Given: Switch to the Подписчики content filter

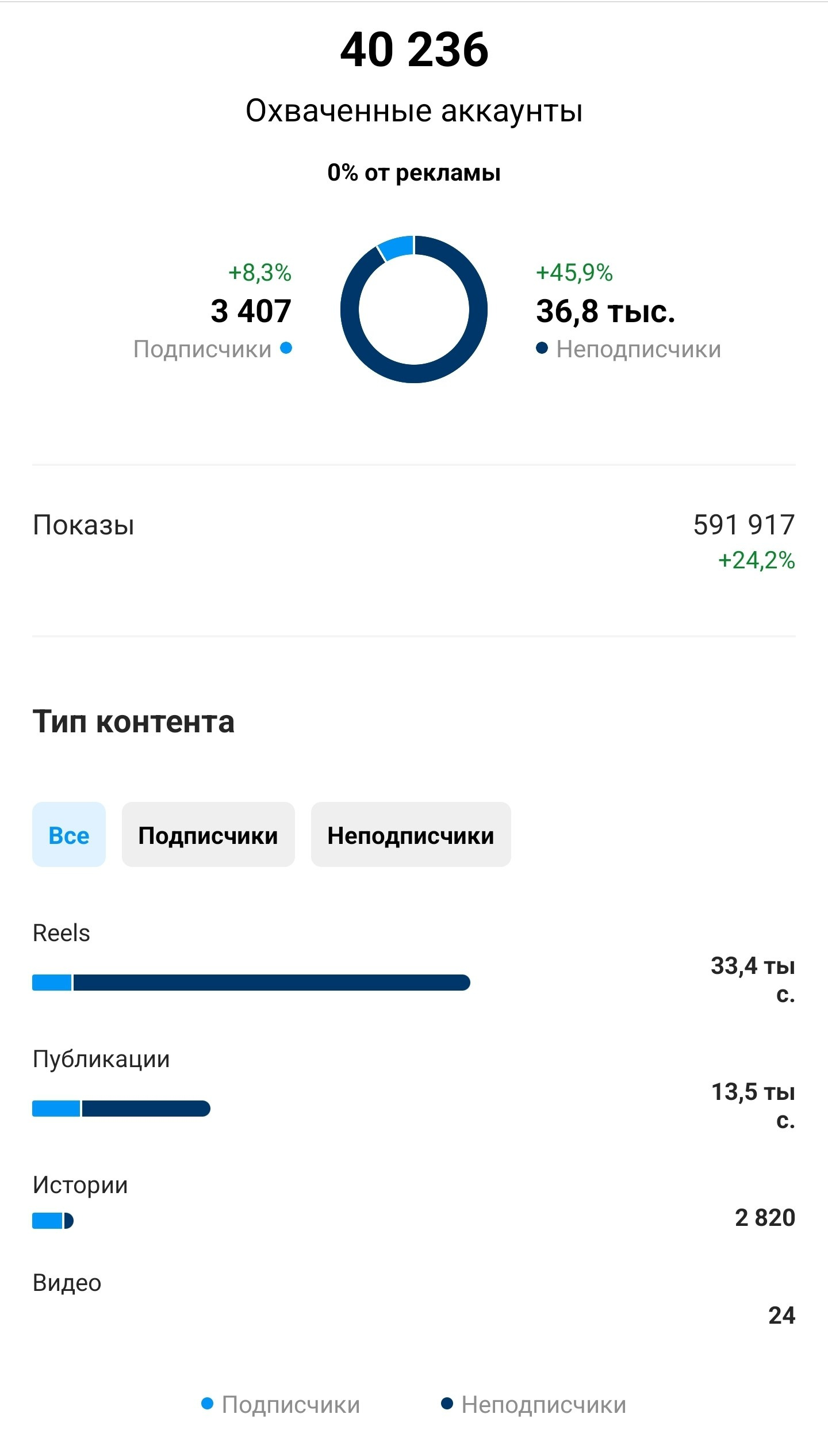Looking at the screenshot, I should click(x=208, y=835).
